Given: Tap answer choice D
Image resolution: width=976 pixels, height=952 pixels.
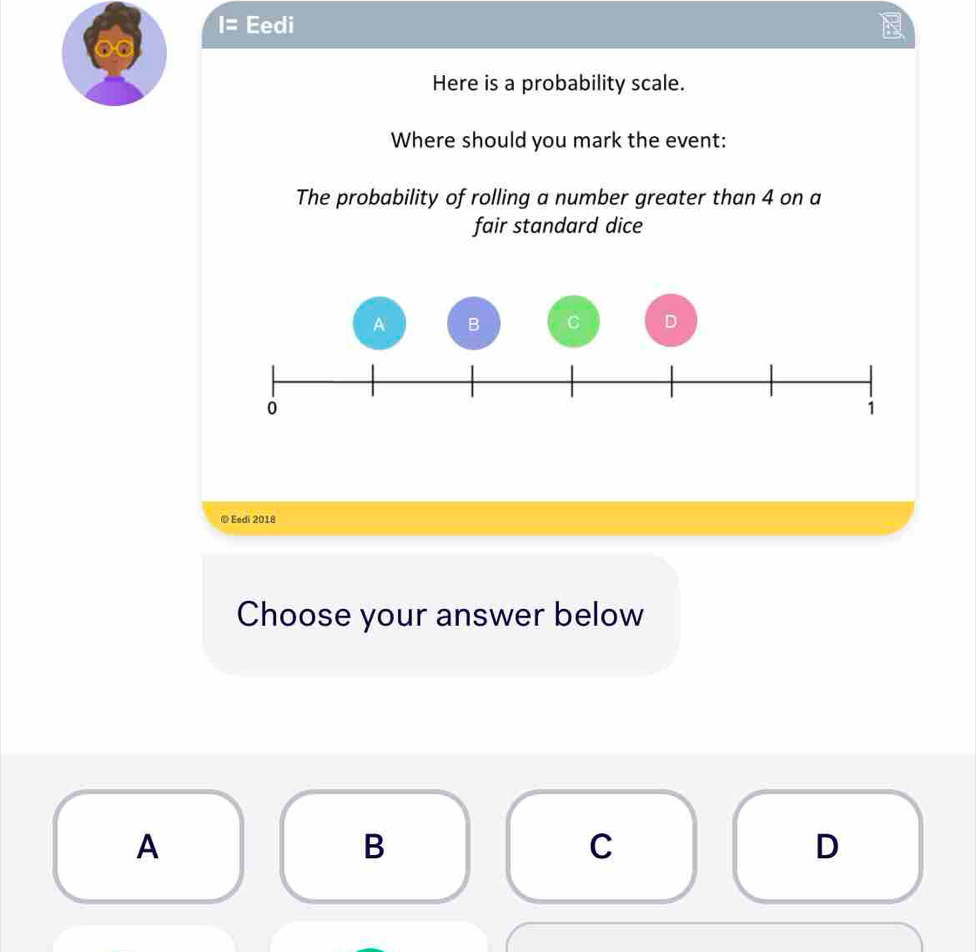Looking at the screenshot, I should tap(827, 846).
